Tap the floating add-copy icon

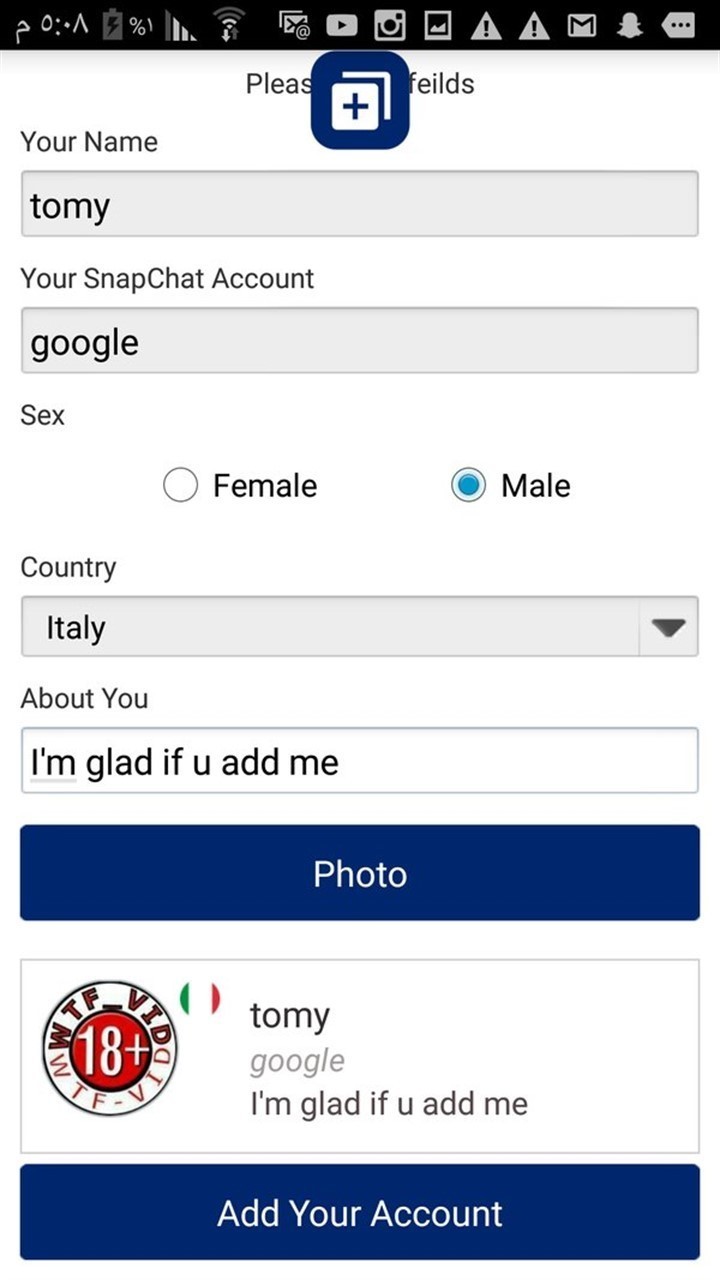[x=359, y=101]
